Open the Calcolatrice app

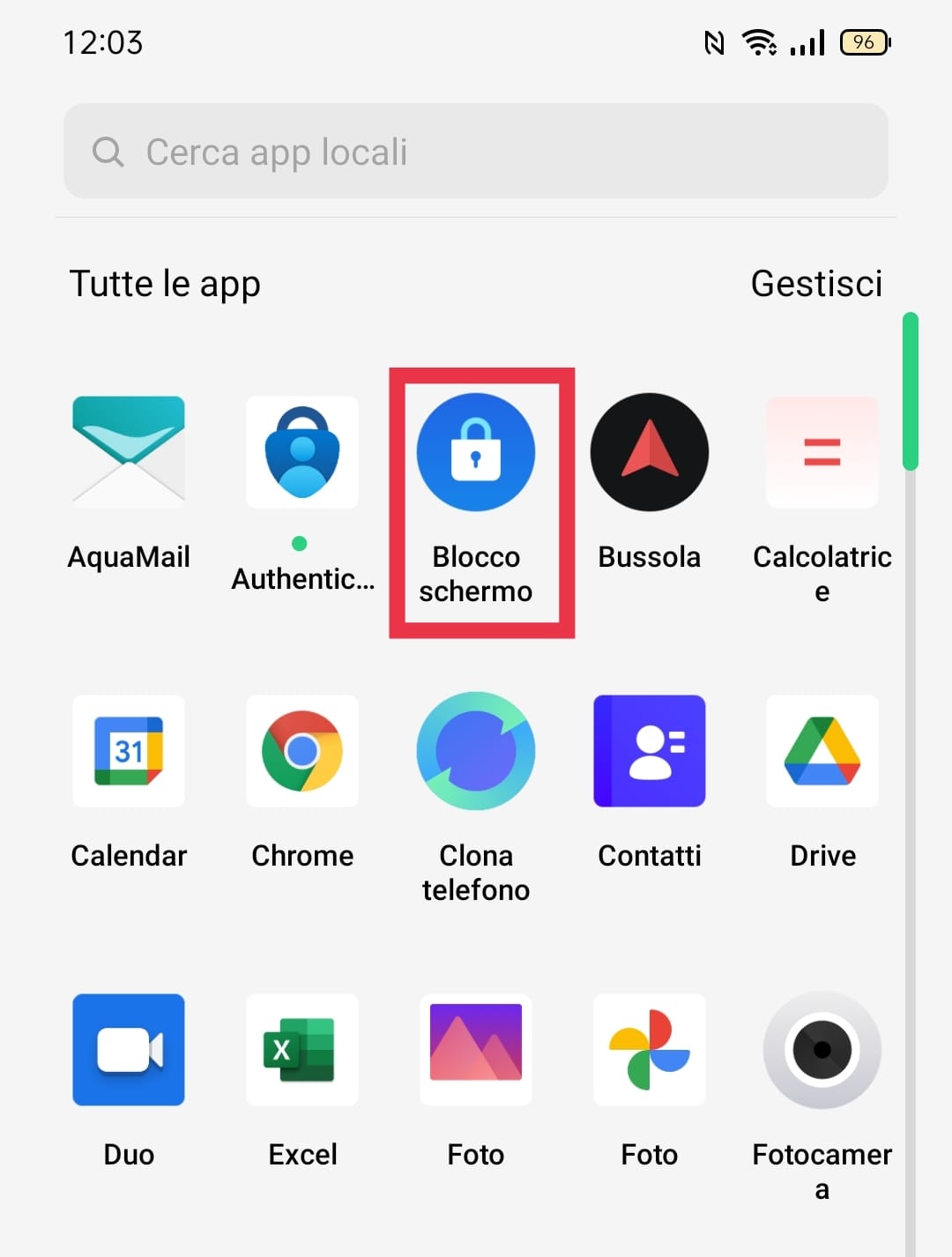822,453
